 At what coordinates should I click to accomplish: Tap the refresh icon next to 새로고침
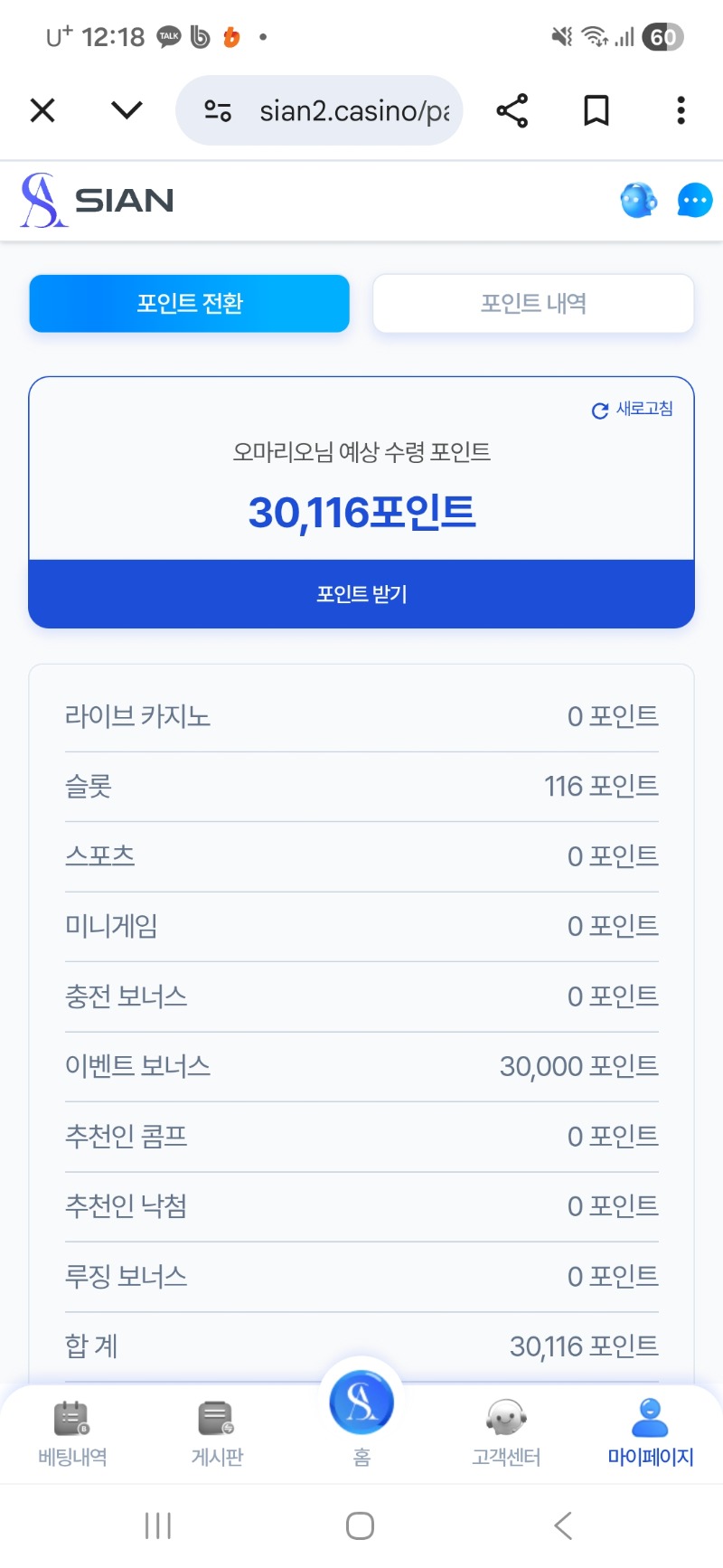pyautogui.click(x=598, y=411)
